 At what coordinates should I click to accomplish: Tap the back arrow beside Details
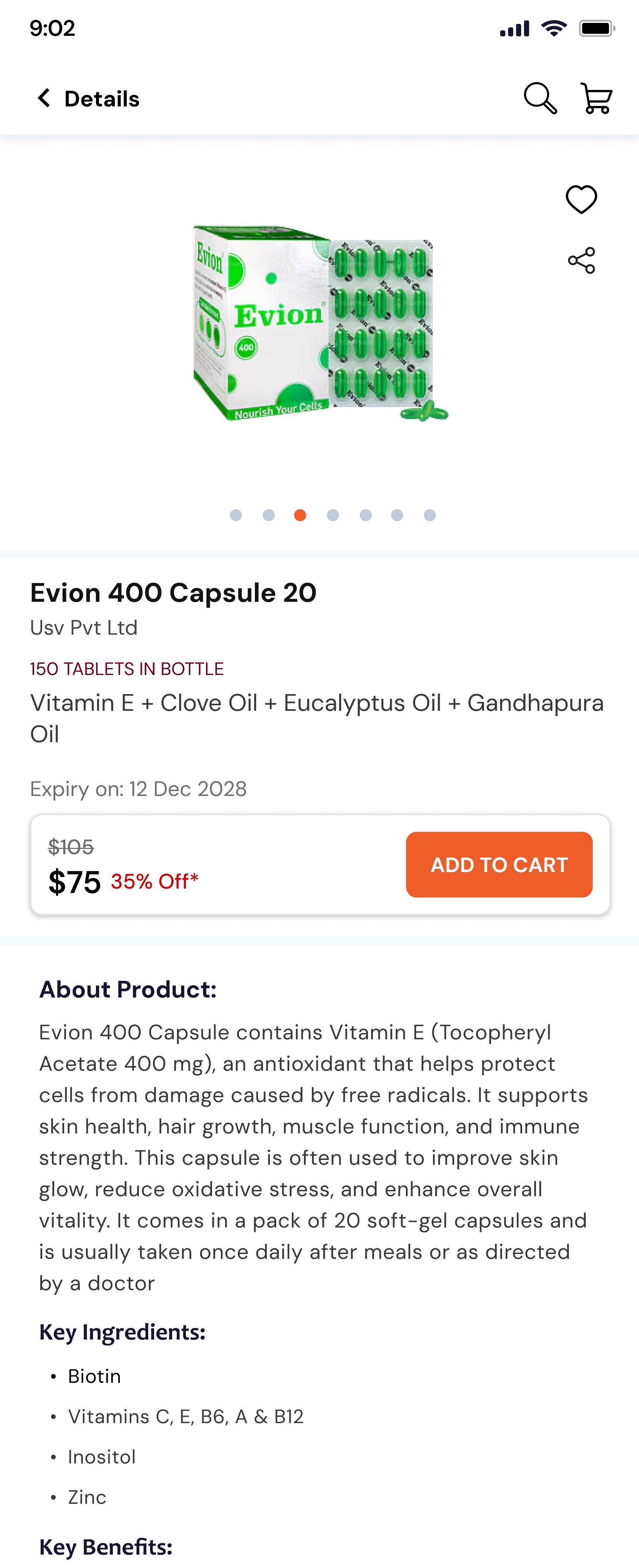[x=43, y=98]
